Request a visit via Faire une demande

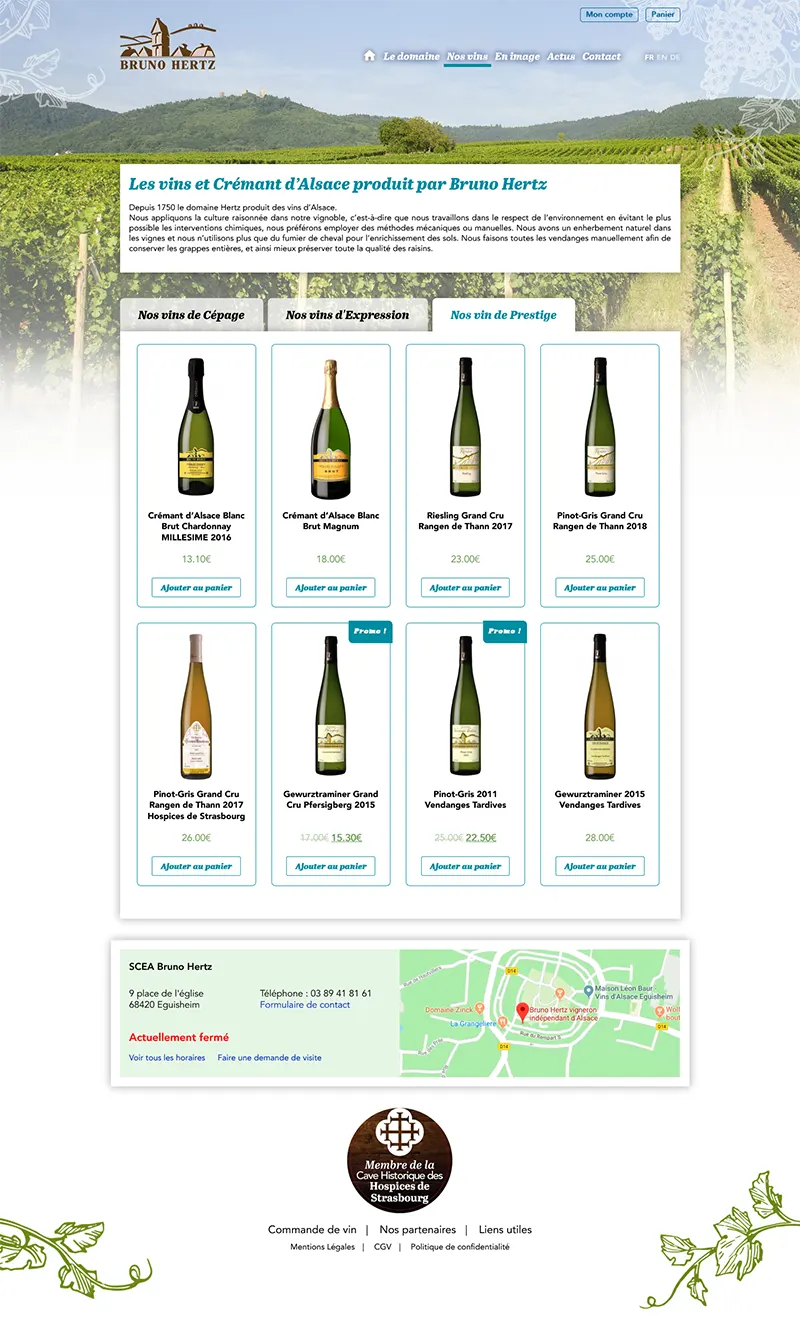(x=269, y=1058)
